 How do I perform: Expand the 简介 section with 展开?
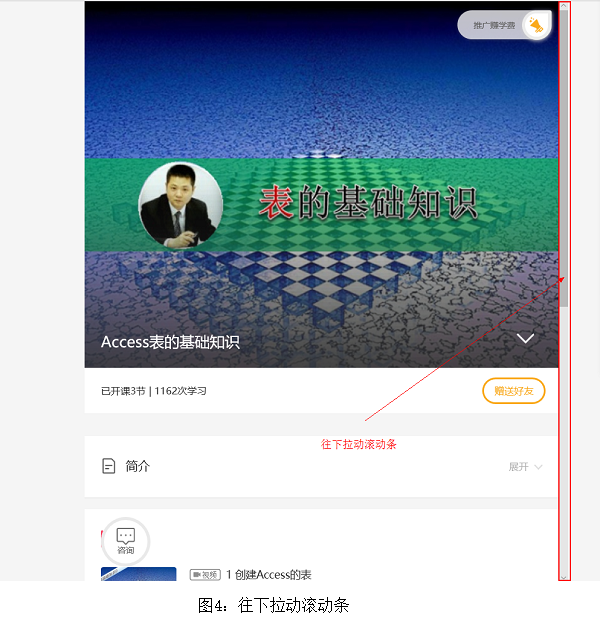click(525, 467)
